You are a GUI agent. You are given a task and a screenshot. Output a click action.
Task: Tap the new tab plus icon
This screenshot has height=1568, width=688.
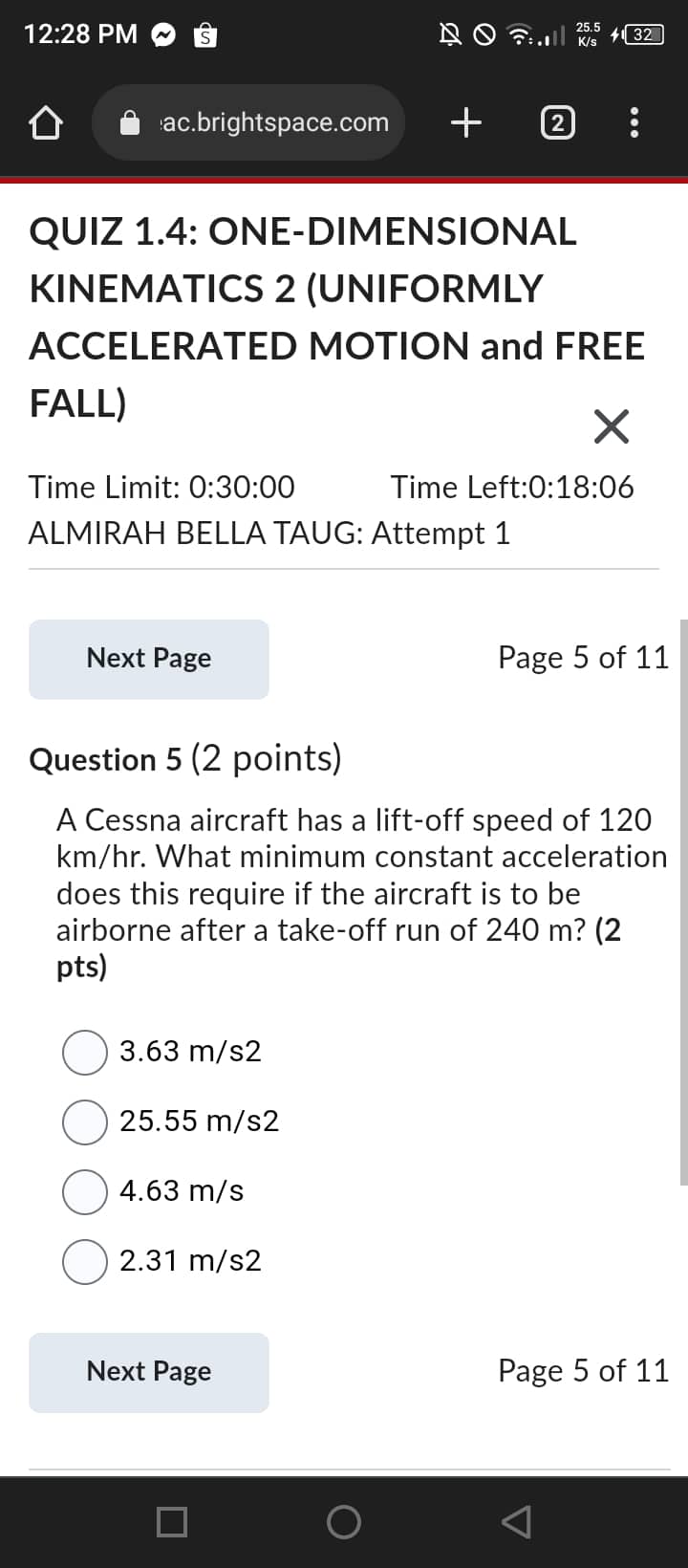click(465, 122)
